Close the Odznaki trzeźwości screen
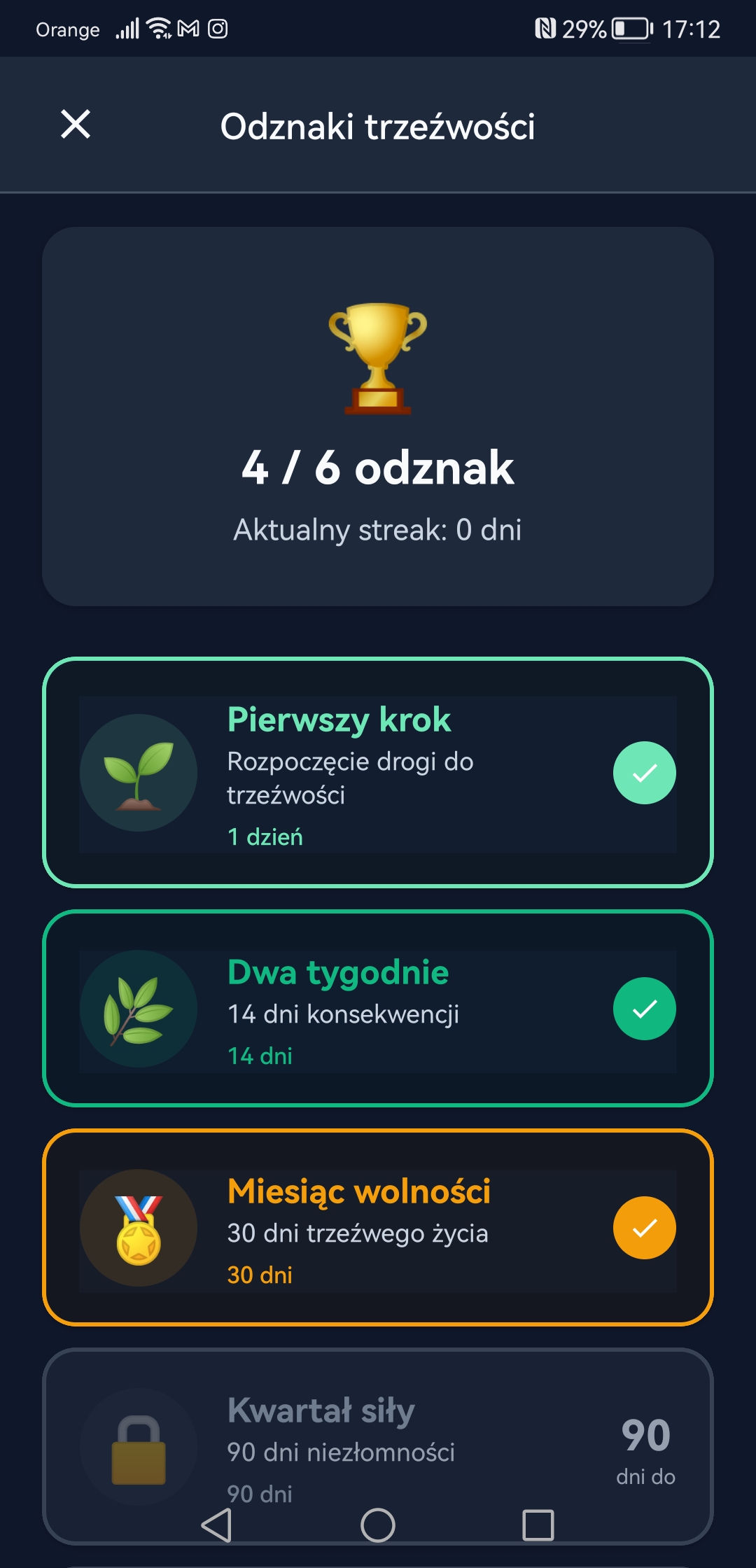 click(x=76, y=125)
